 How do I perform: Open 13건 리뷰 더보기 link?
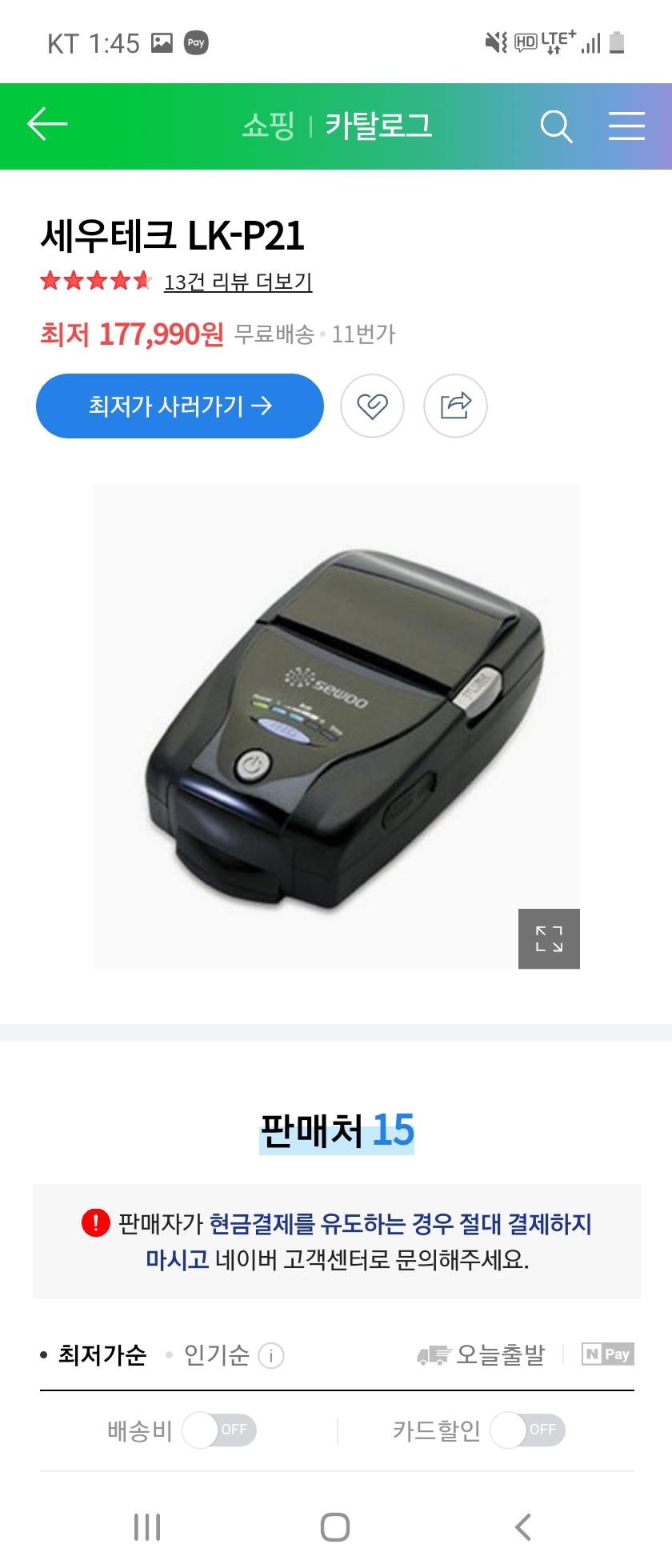point(238,282)
